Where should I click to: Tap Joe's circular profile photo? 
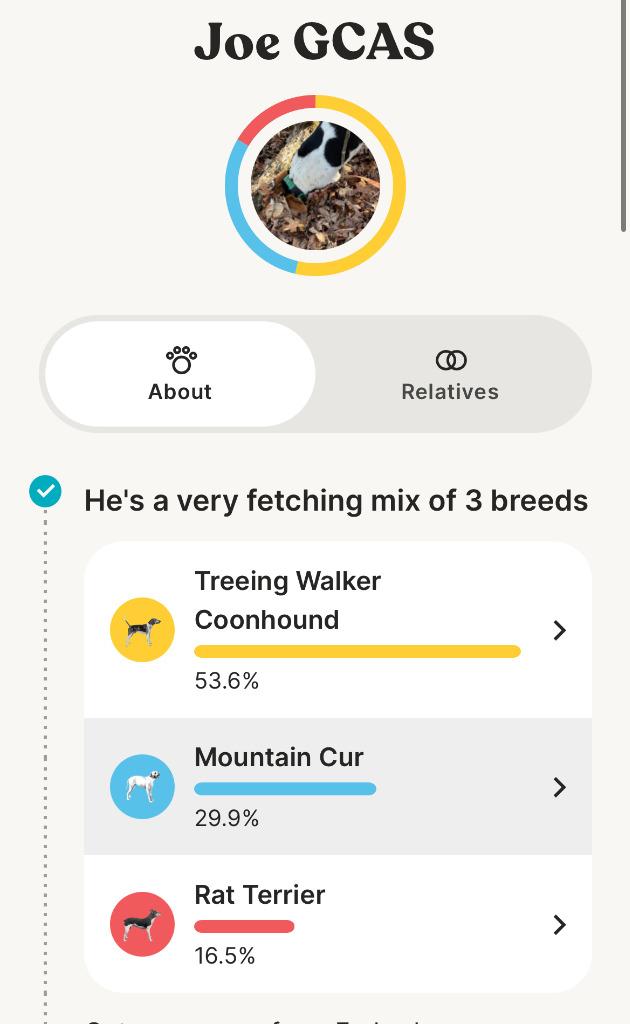point(315,185)
